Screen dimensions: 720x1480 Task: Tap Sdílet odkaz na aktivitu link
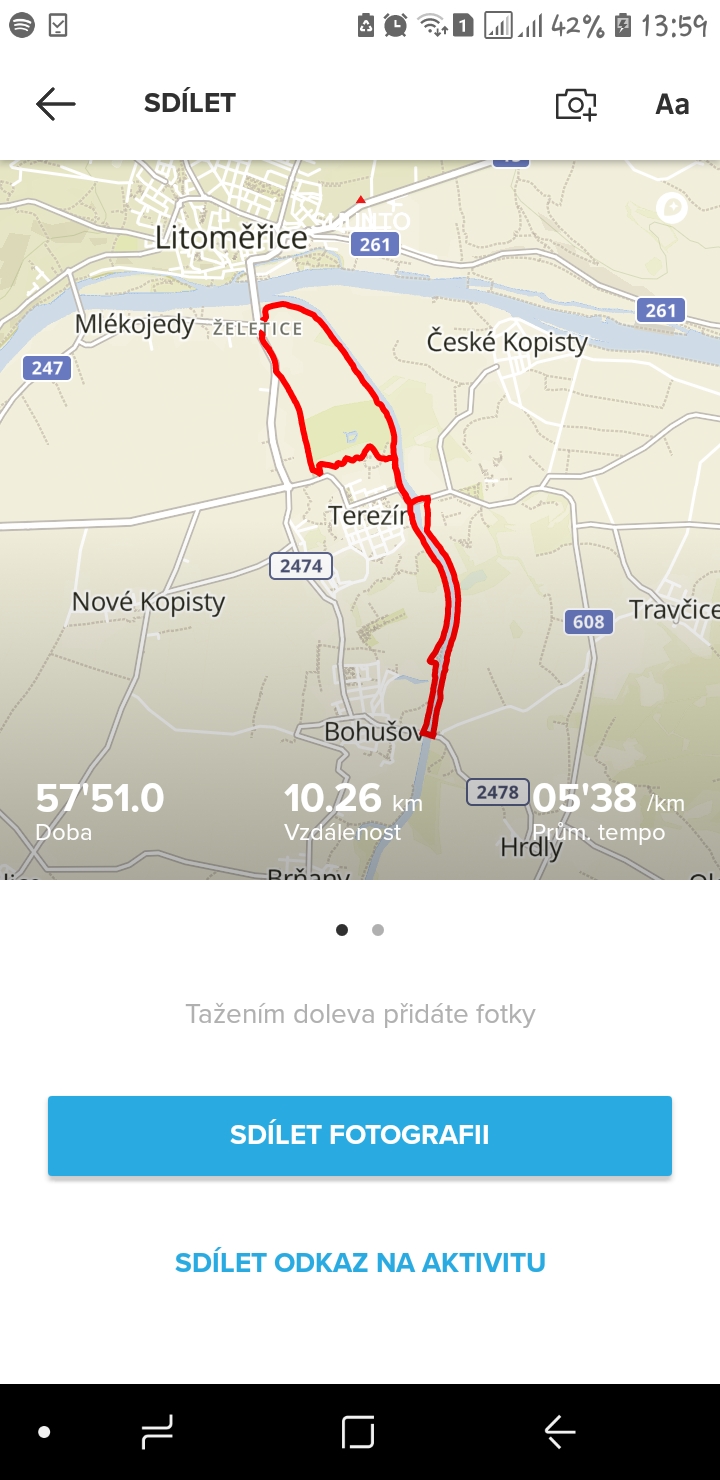360,1262
